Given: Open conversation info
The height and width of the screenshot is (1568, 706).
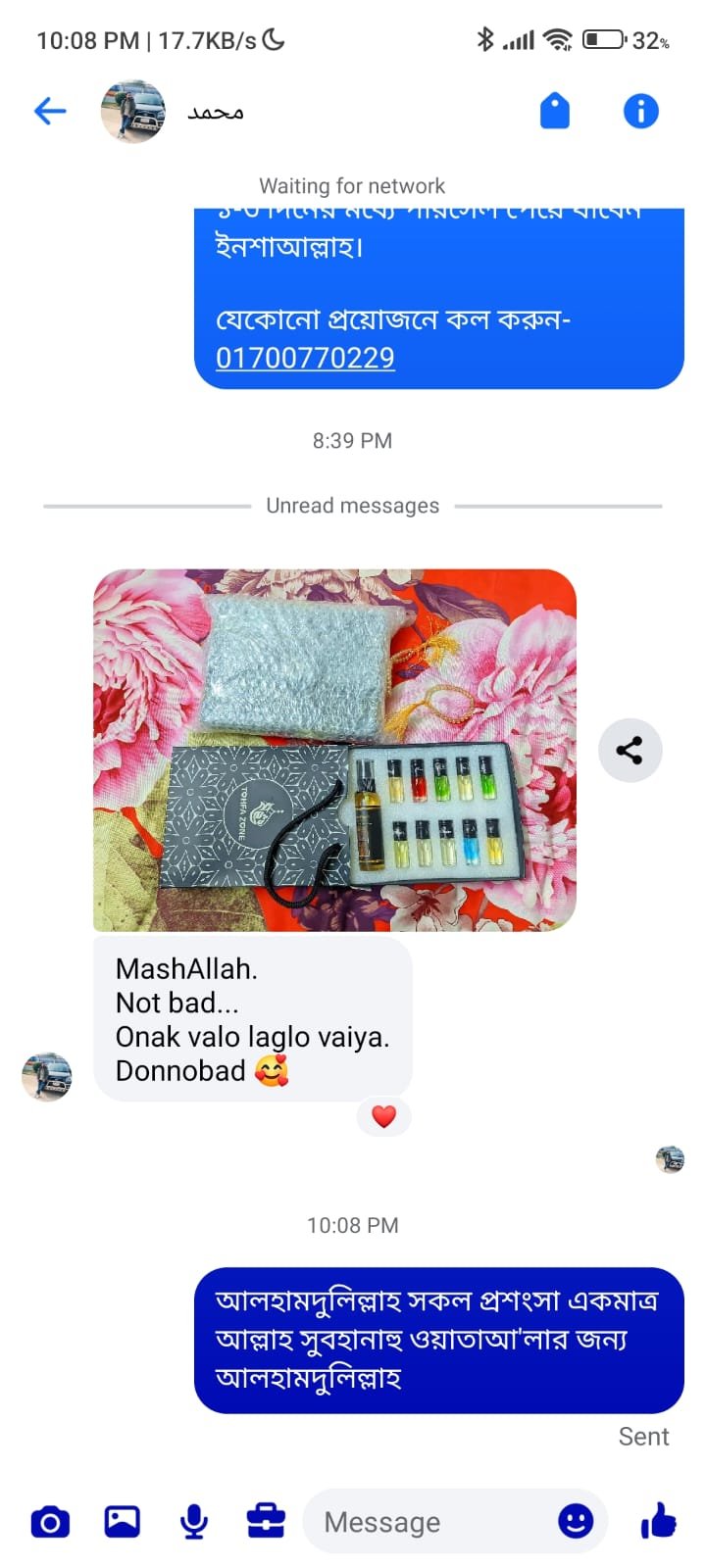Looking at the screenshot, I should [x=641, y=111].
